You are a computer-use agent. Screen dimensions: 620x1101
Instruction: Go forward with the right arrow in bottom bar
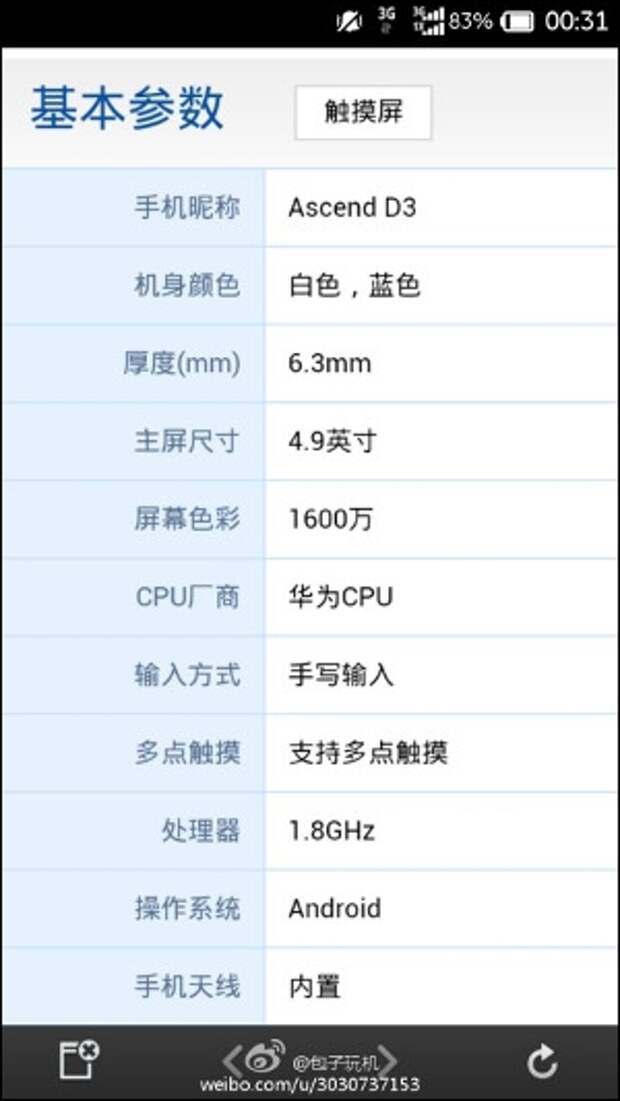[388, 1060]
